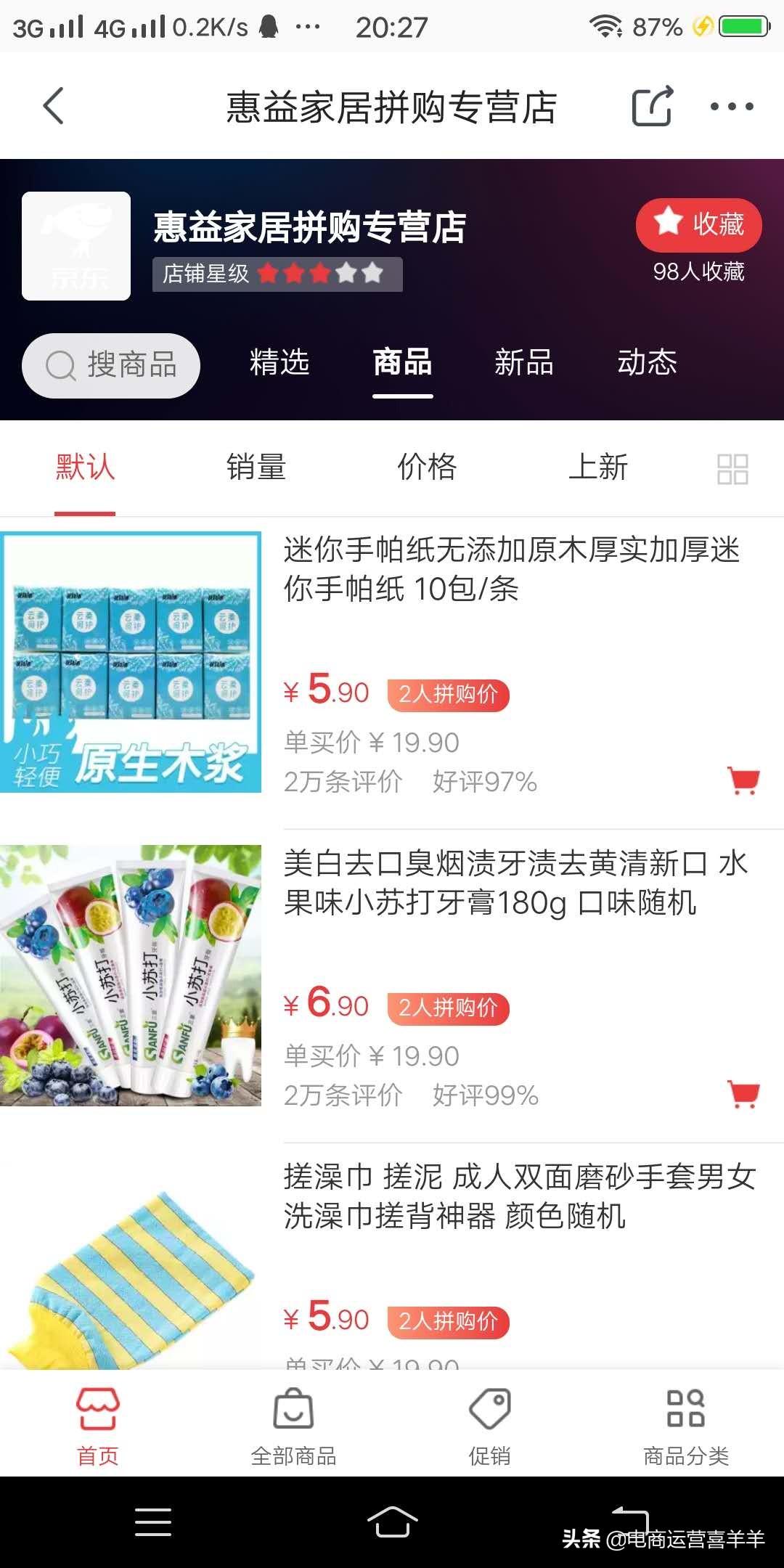784x1568 pixels.
Task: Add handkerchief tissue product to cart
Action: [x=742, y=780]
